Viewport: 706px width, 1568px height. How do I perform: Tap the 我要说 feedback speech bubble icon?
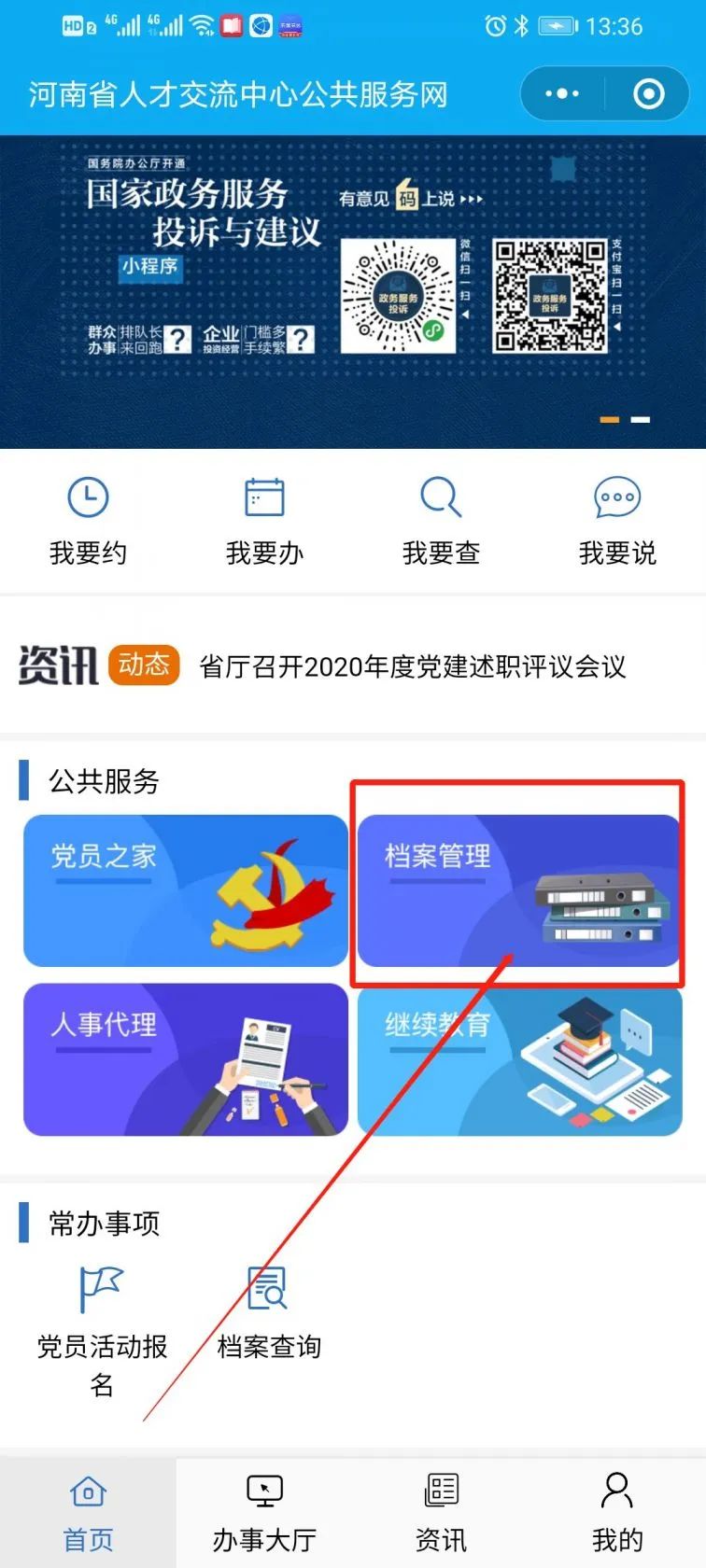click(616, 497)
